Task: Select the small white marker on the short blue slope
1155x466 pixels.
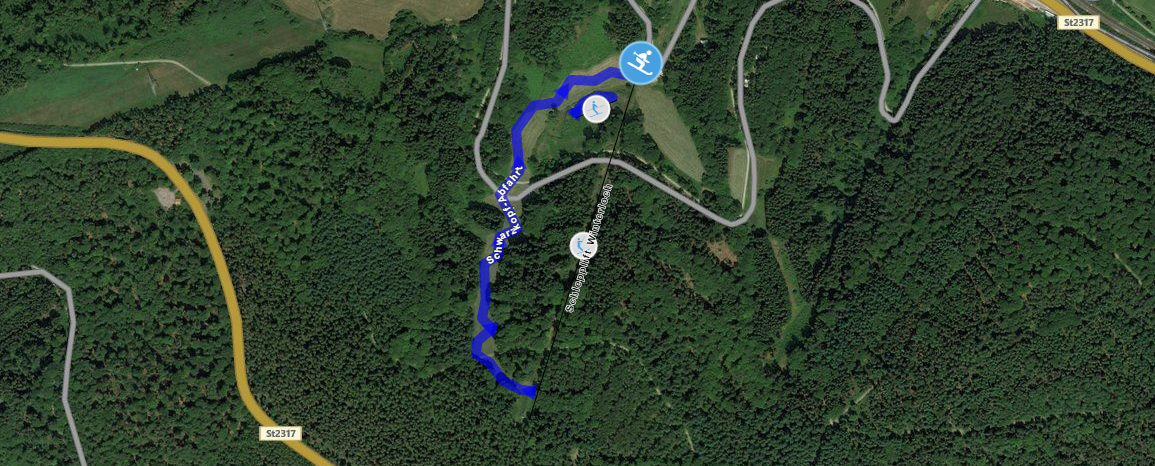Action: [596, 108]
